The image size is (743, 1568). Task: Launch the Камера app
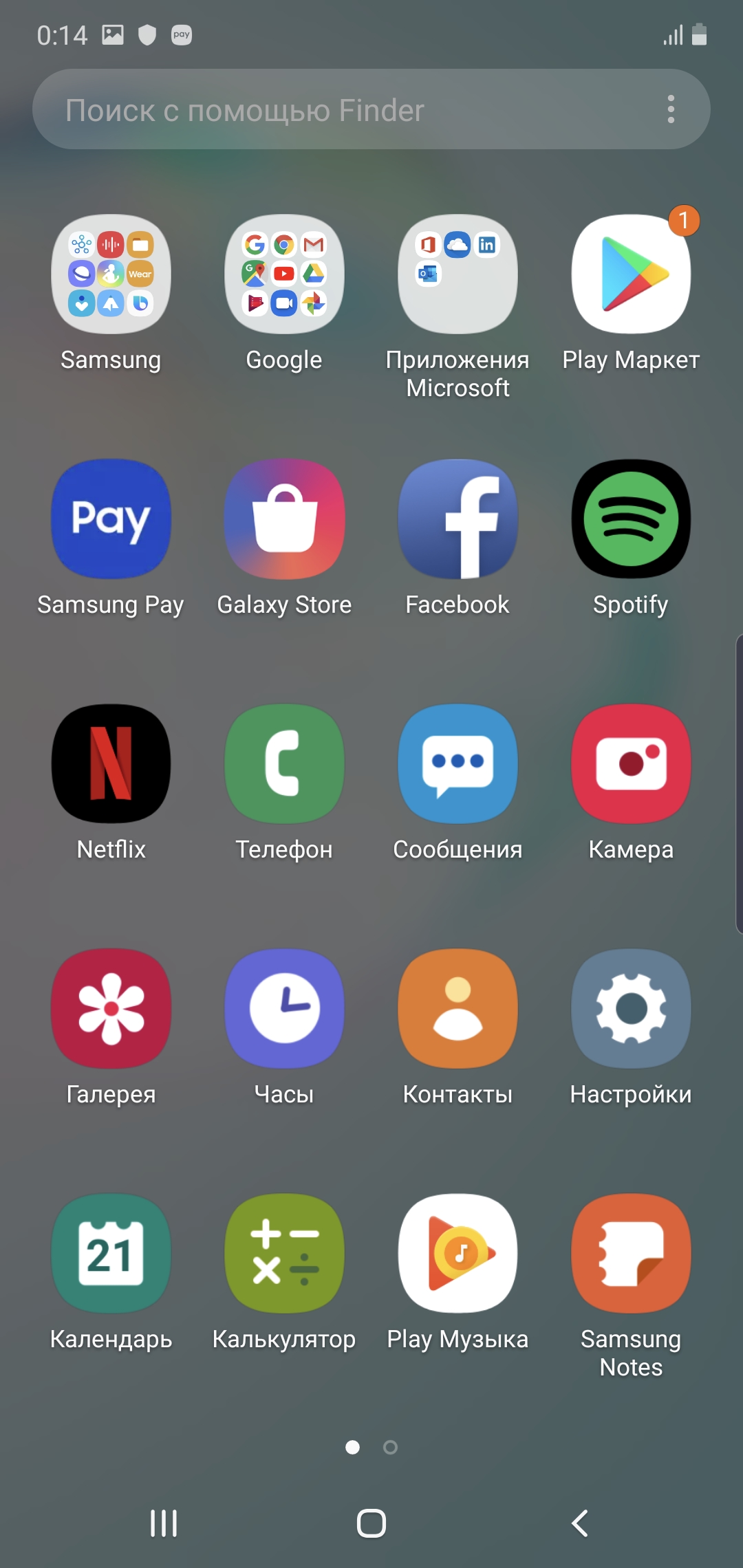point(631,764)
